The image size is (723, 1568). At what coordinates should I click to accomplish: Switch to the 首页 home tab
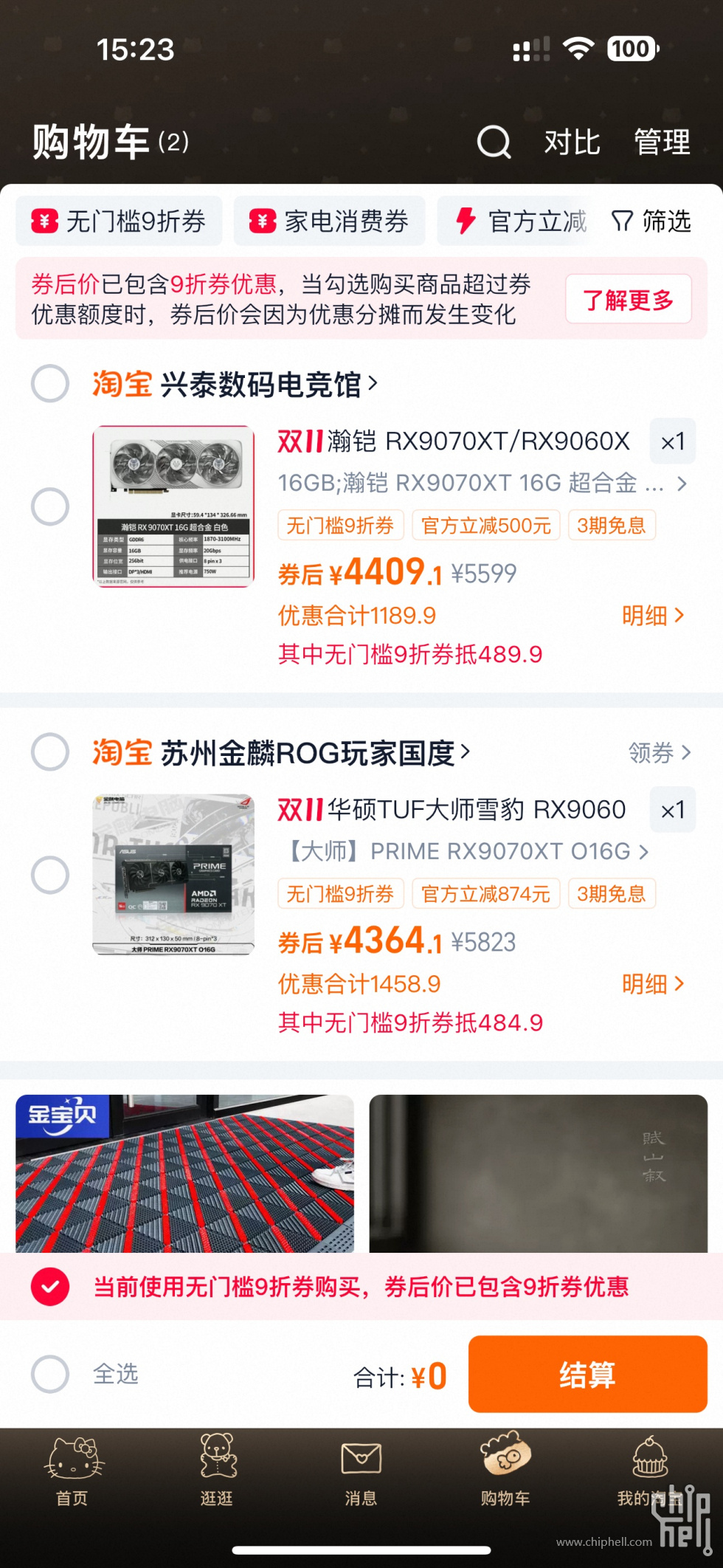(x=72, y=1469)
